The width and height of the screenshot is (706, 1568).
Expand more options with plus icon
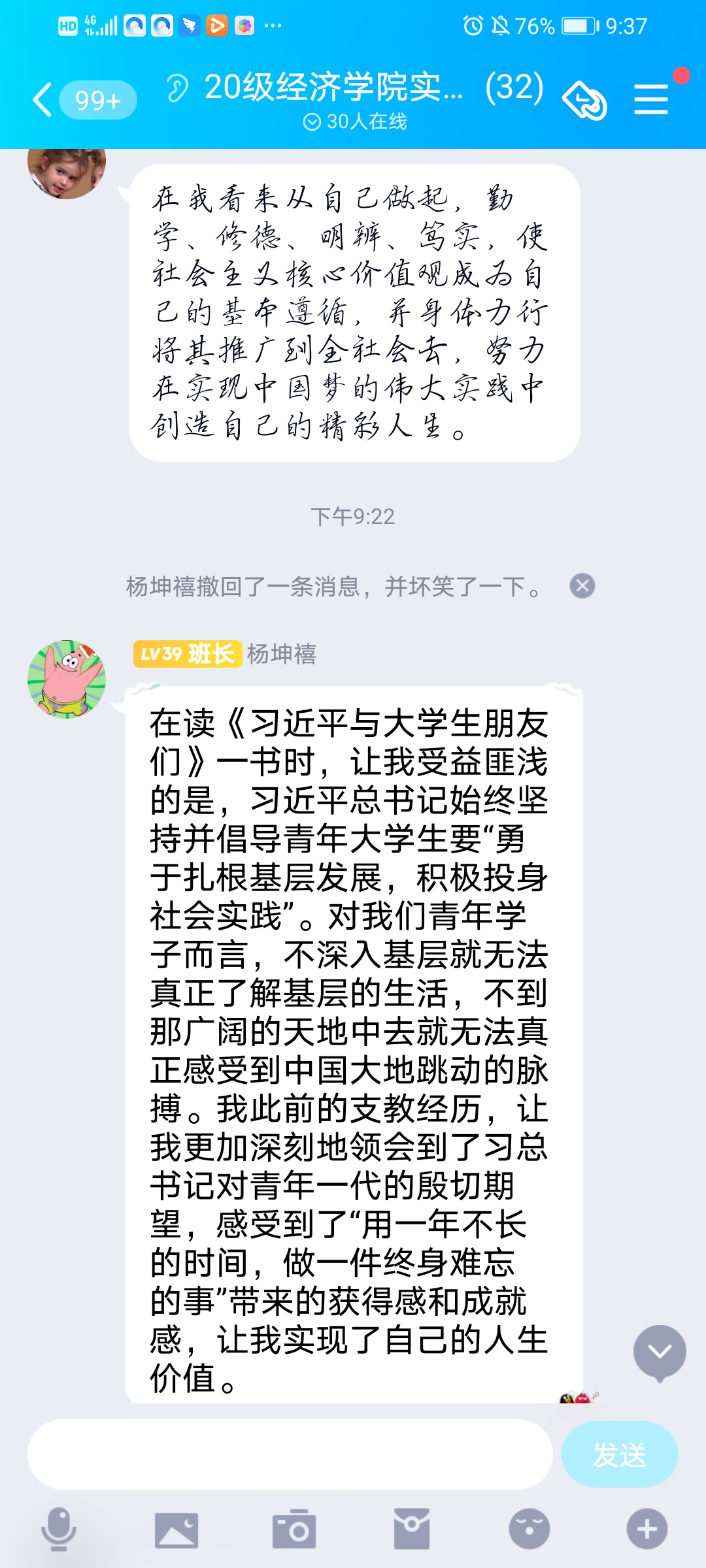647,1529
